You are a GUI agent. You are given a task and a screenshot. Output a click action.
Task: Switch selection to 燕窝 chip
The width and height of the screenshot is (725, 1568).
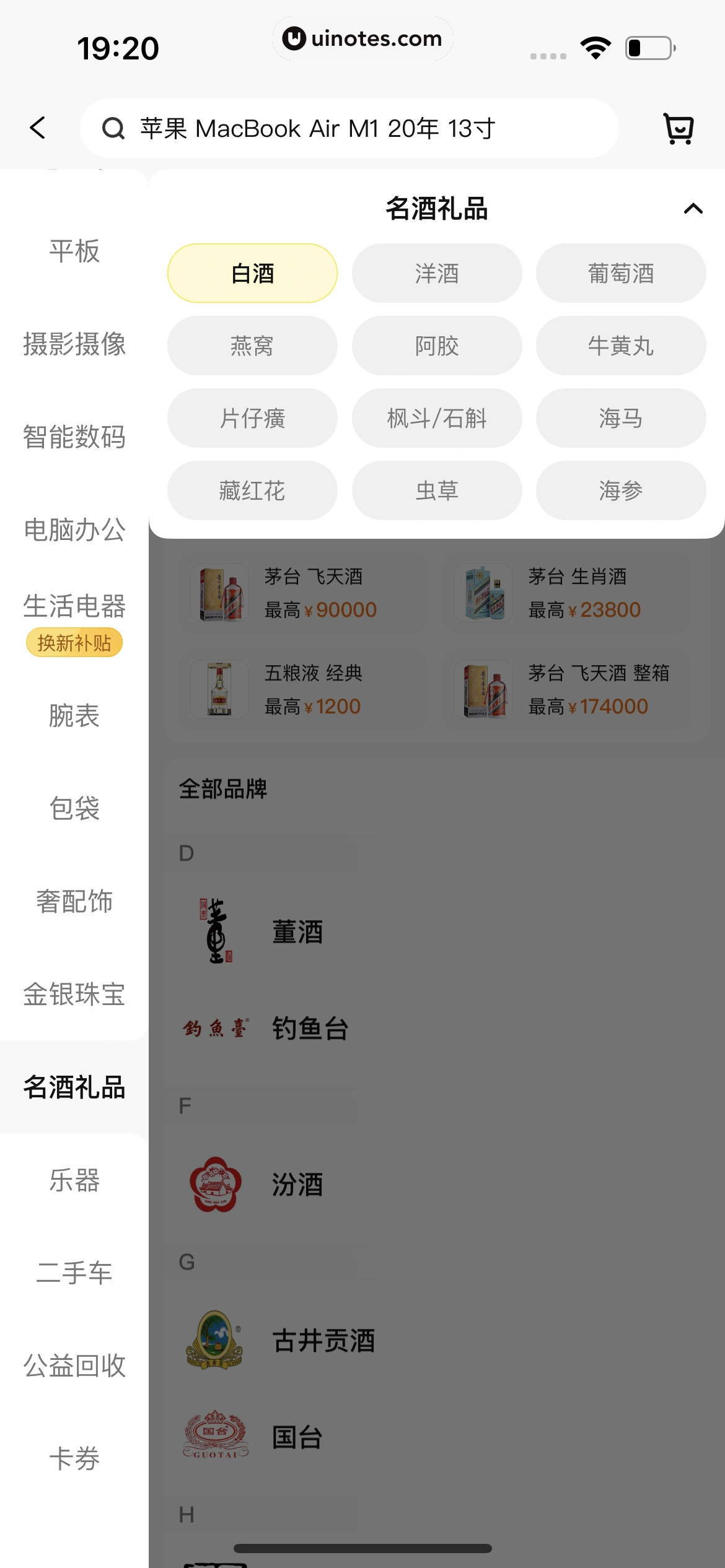tap(252, 346)
